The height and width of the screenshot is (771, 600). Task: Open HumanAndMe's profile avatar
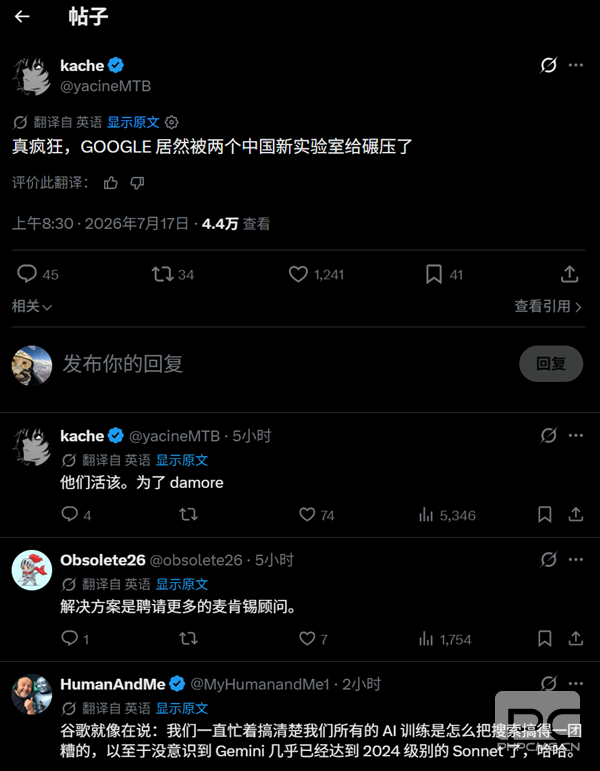point(32,694)
